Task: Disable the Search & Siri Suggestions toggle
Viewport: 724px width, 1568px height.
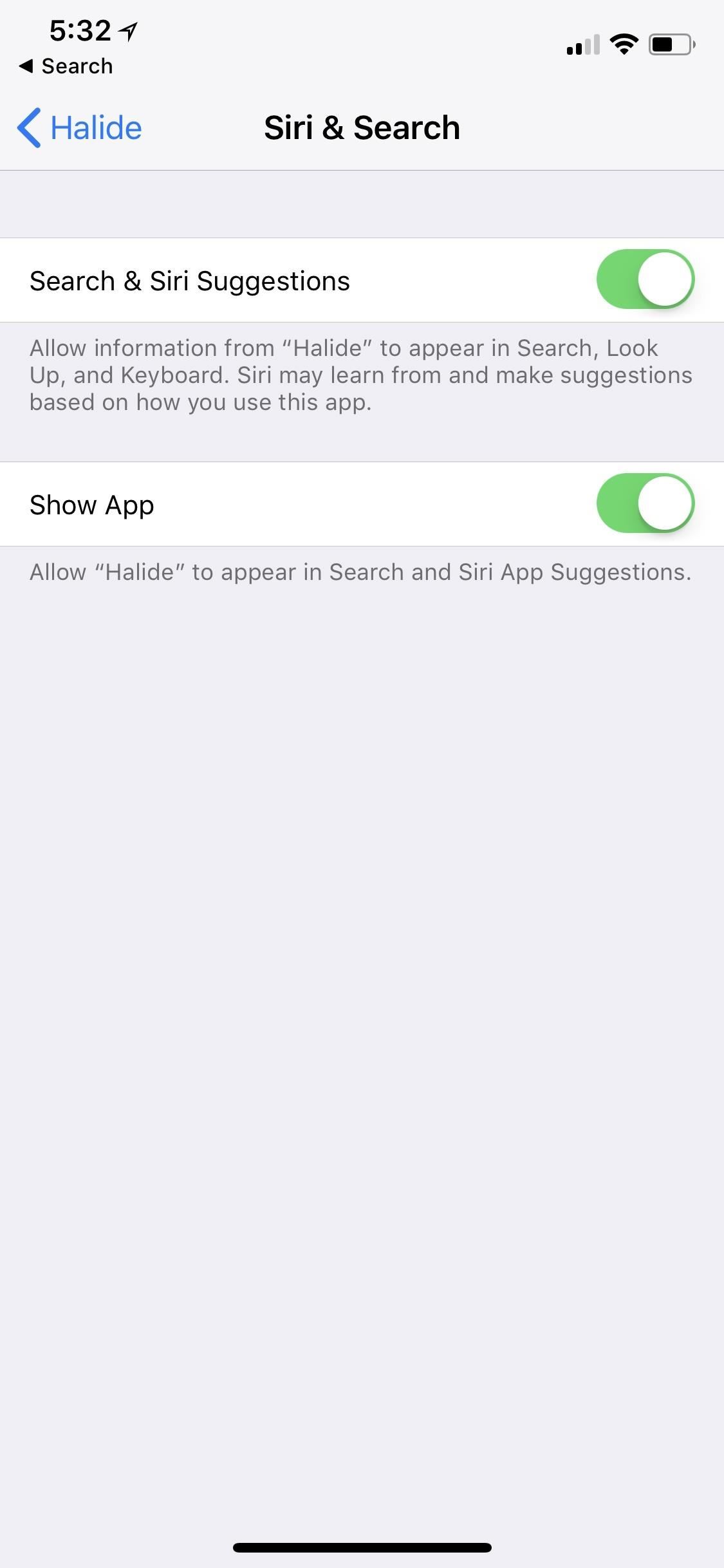Action: (x=645, y=279)
